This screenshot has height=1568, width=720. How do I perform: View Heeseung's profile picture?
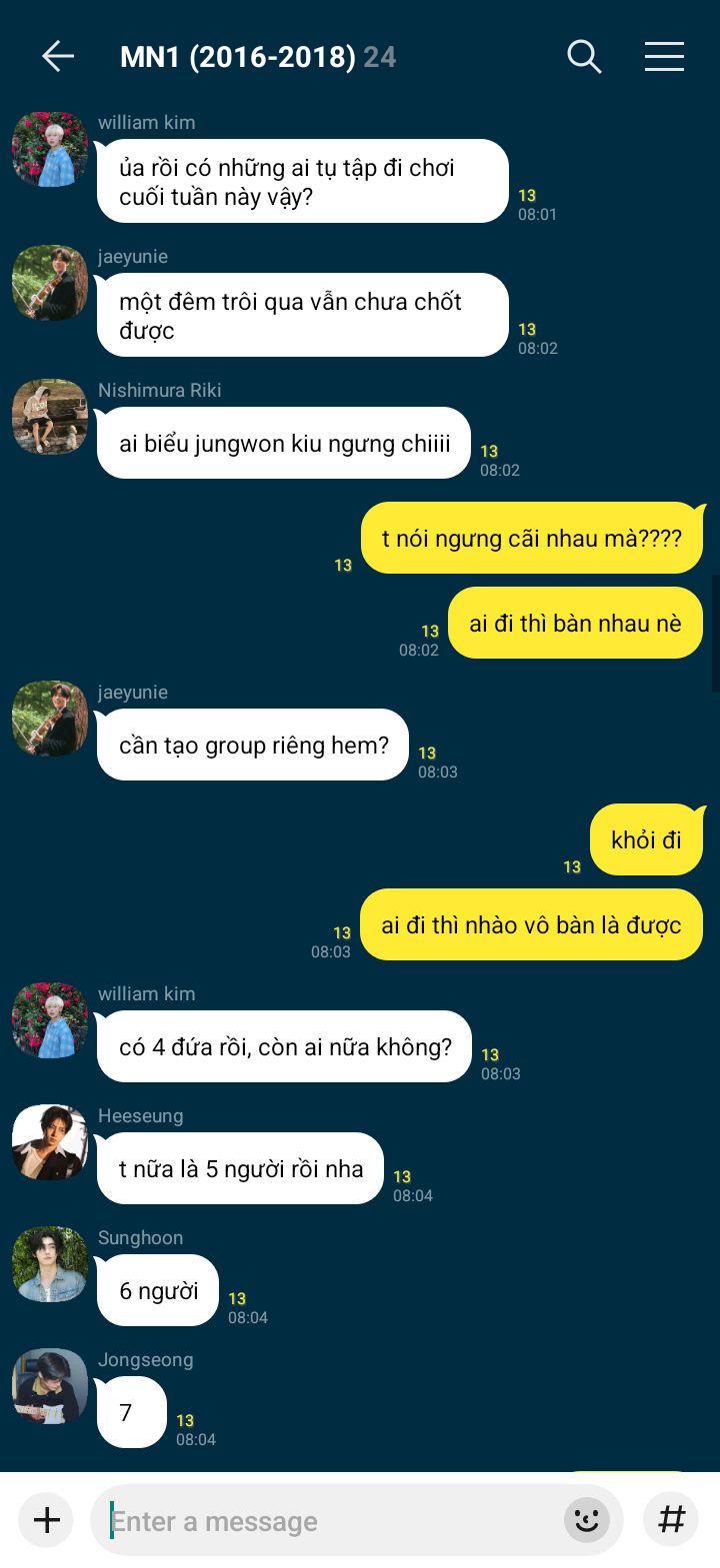pos(50,1142)
